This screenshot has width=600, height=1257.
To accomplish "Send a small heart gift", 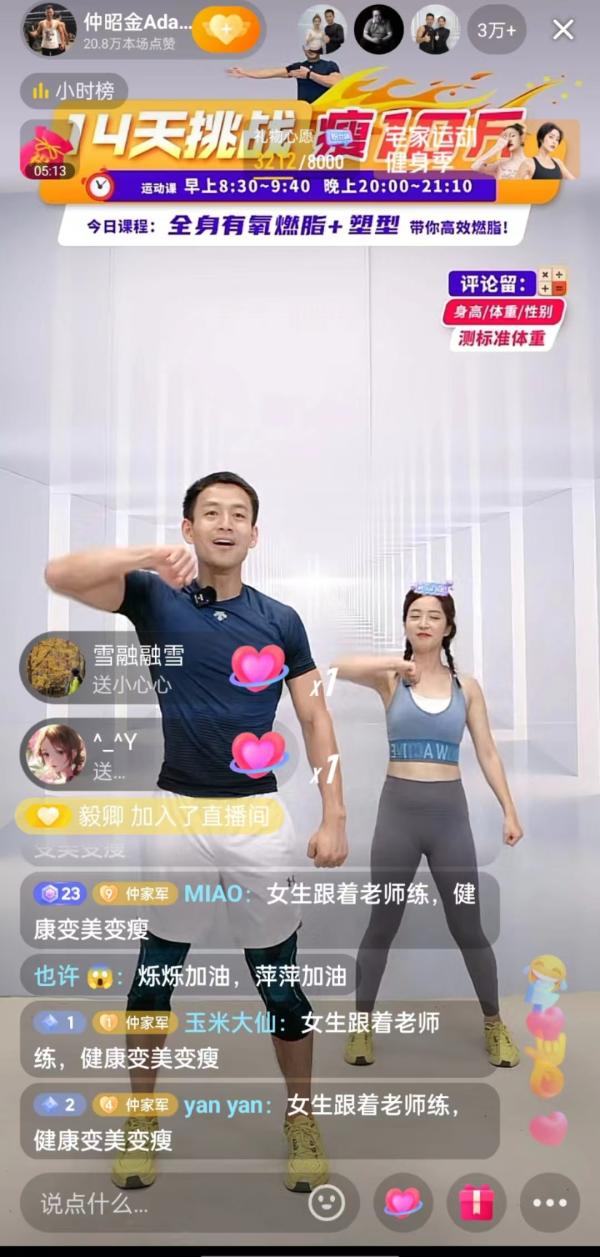I will 403,1203.
